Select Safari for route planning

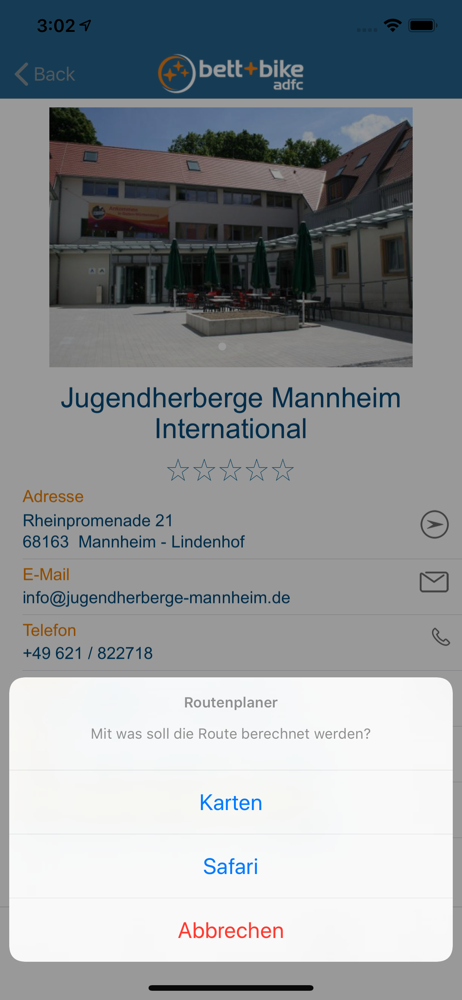click(231, 866)
